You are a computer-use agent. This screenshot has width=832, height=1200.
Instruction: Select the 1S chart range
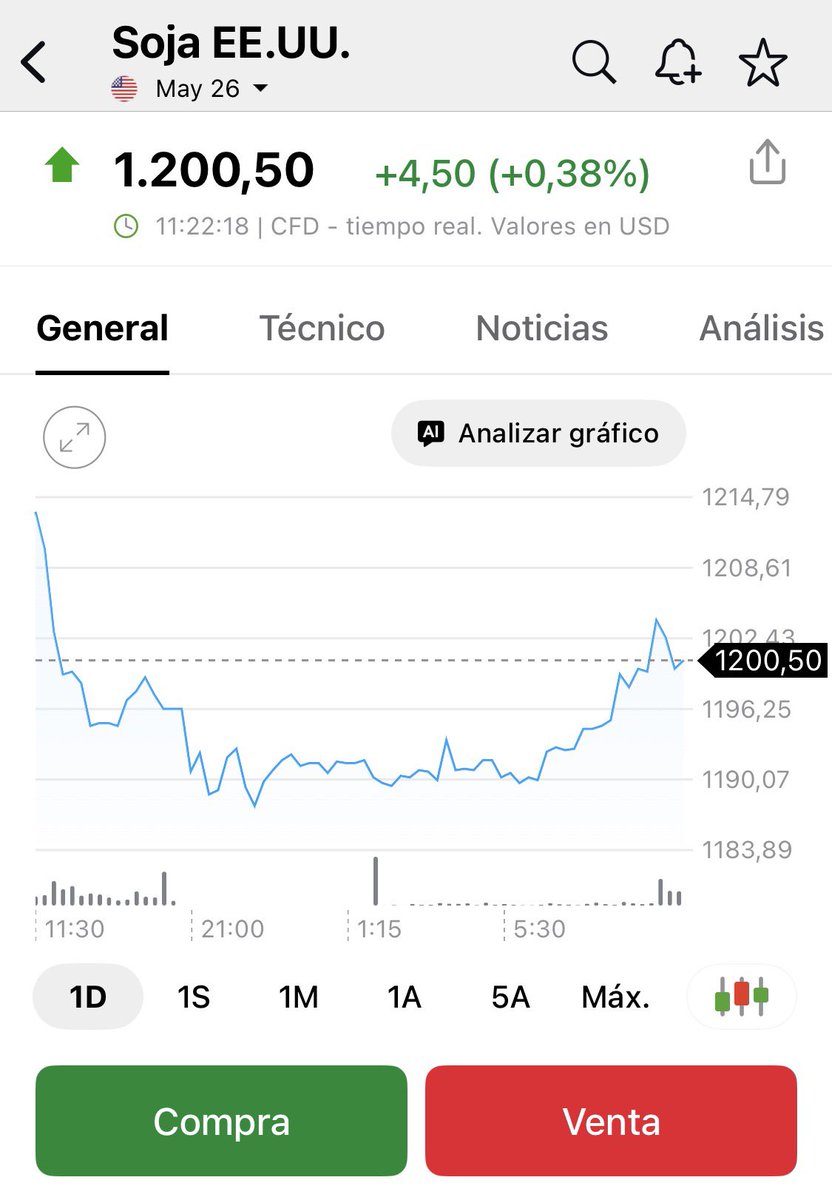193,997
